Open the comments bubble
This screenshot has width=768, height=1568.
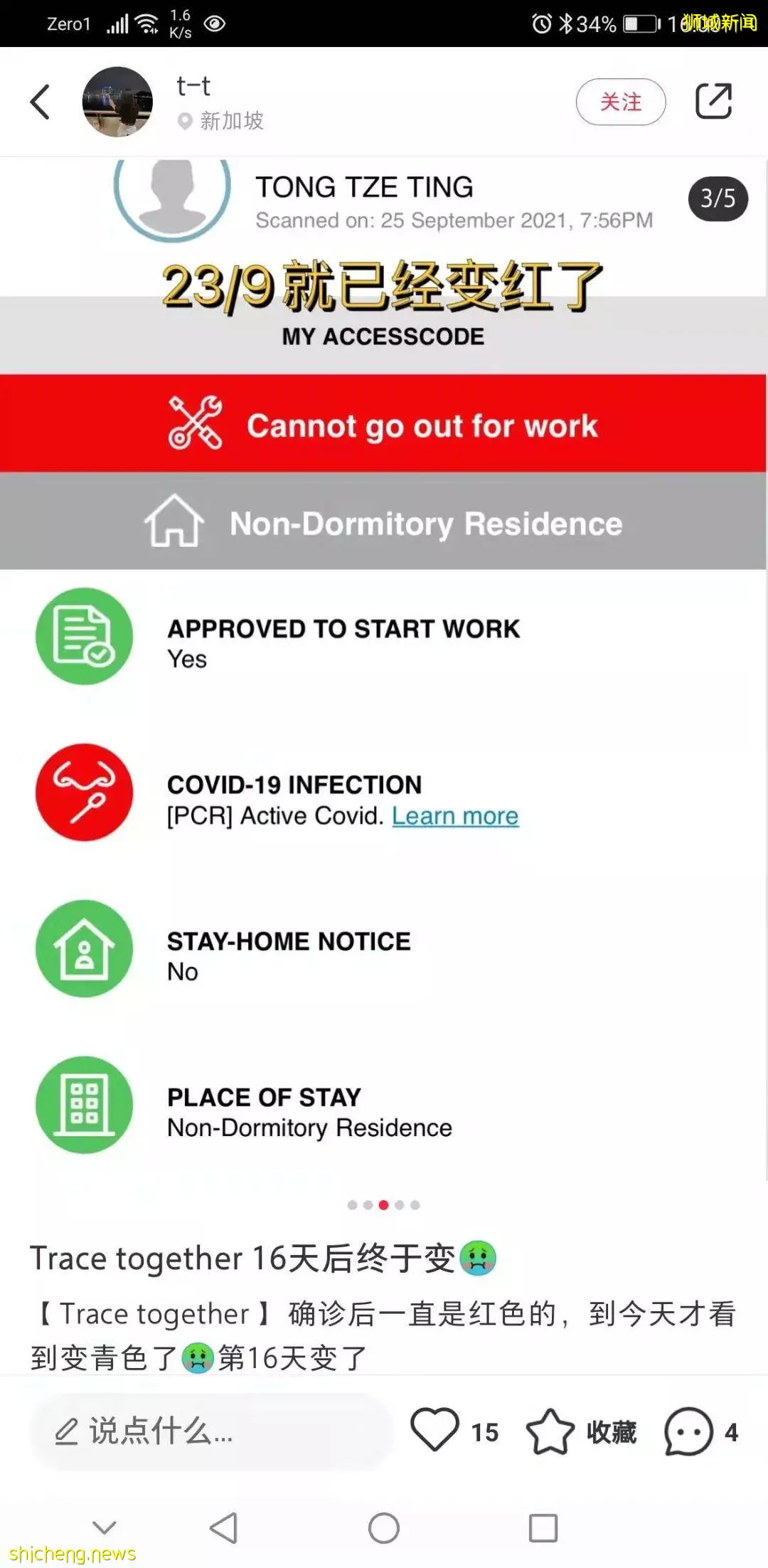pyautogui.click(x=688, y=1431)
